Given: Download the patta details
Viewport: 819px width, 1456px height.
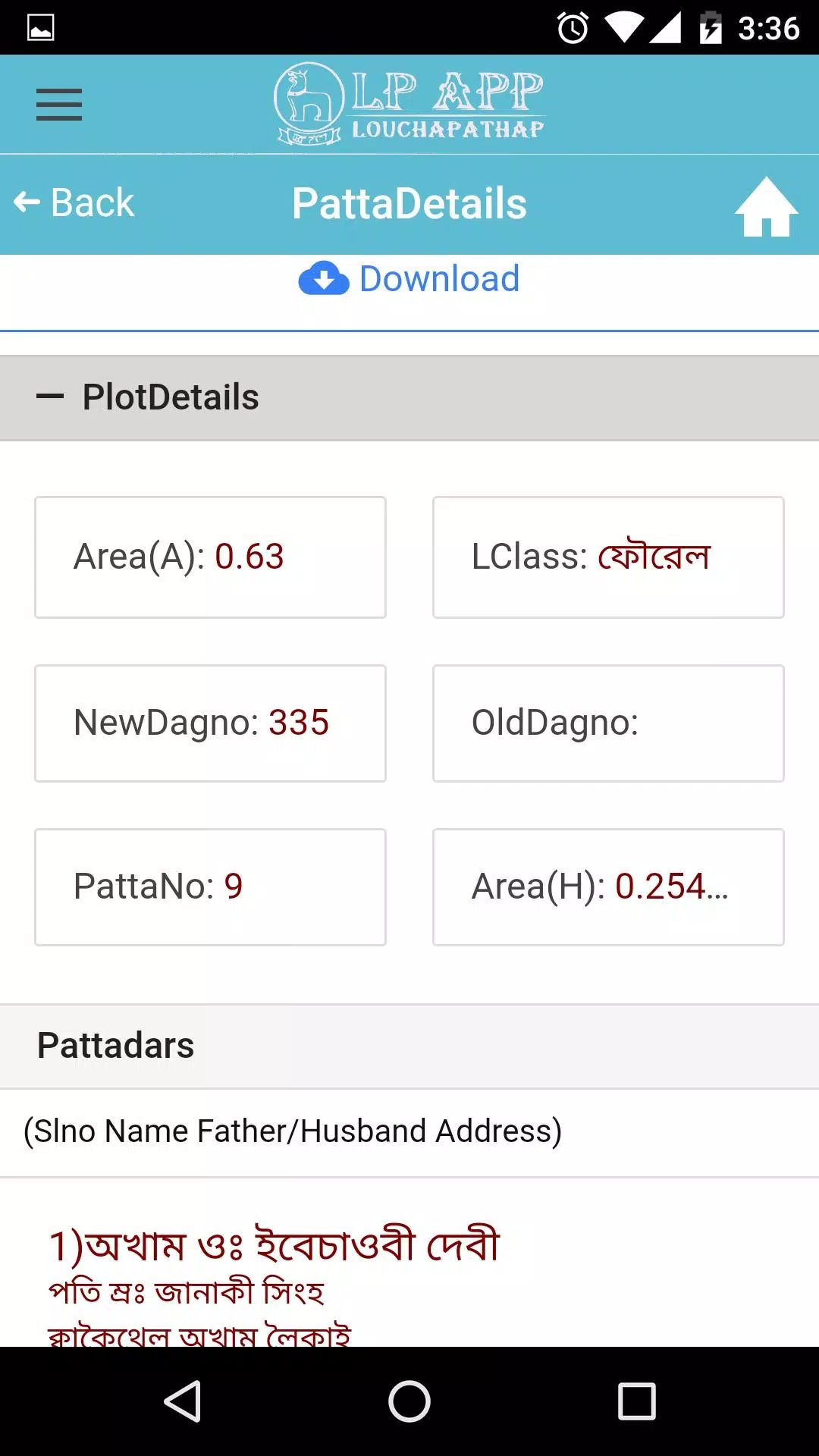Looking at the screenshot, I should [x=409, y=279].
